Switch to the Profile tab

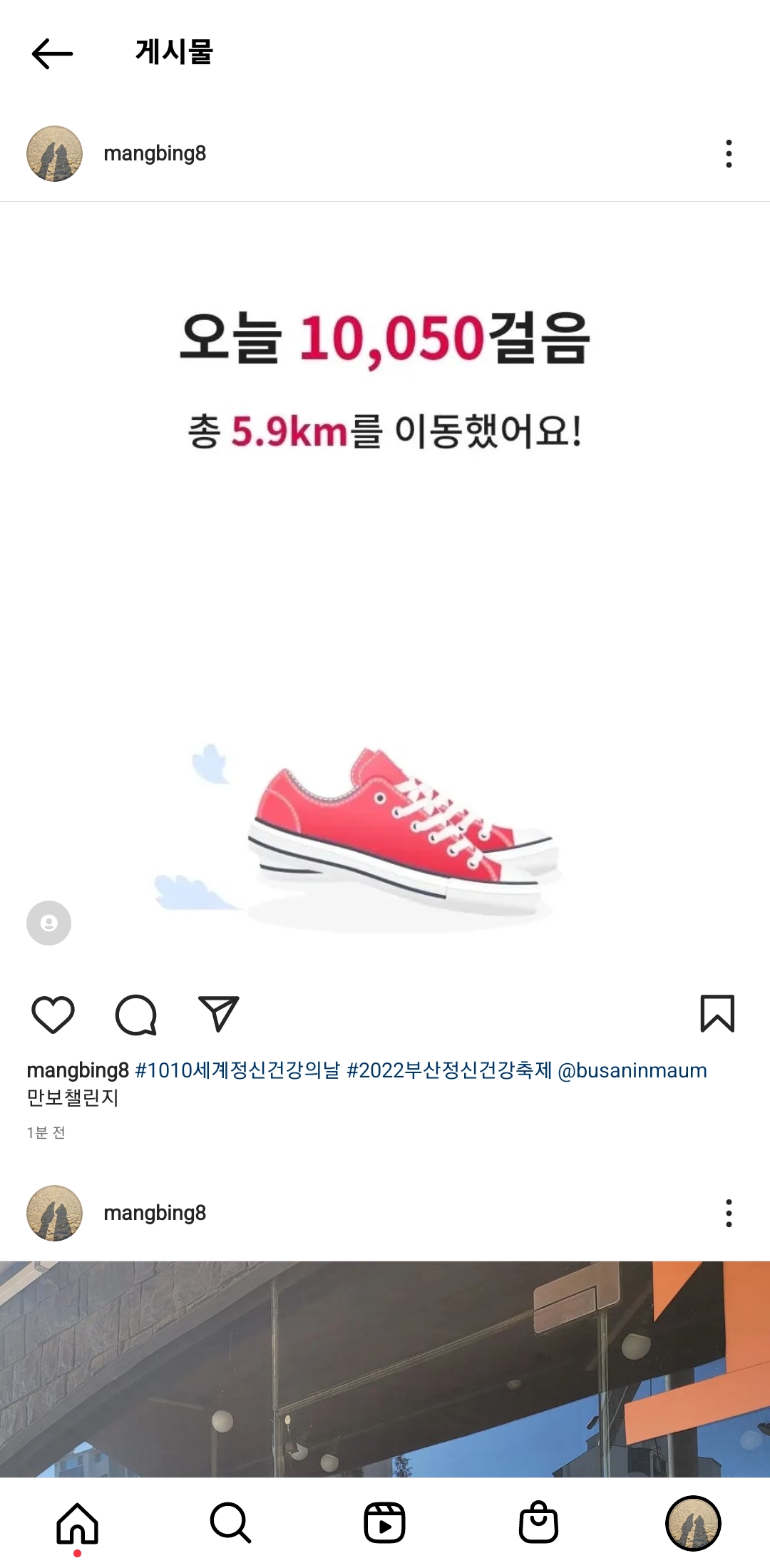[692, 1523]
